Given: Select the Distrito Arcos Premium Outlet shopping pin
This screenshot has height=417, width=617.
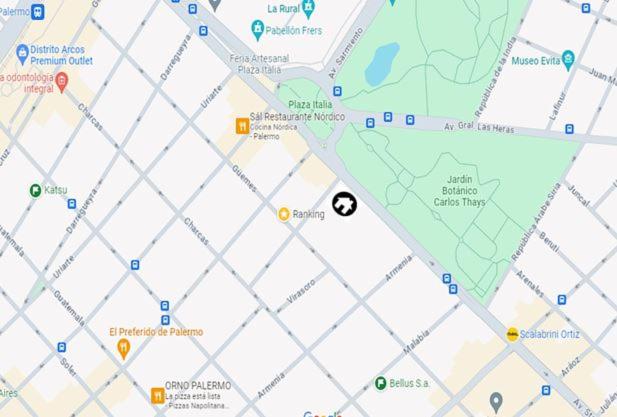Looking at the screenshot, I should [21, 49].
